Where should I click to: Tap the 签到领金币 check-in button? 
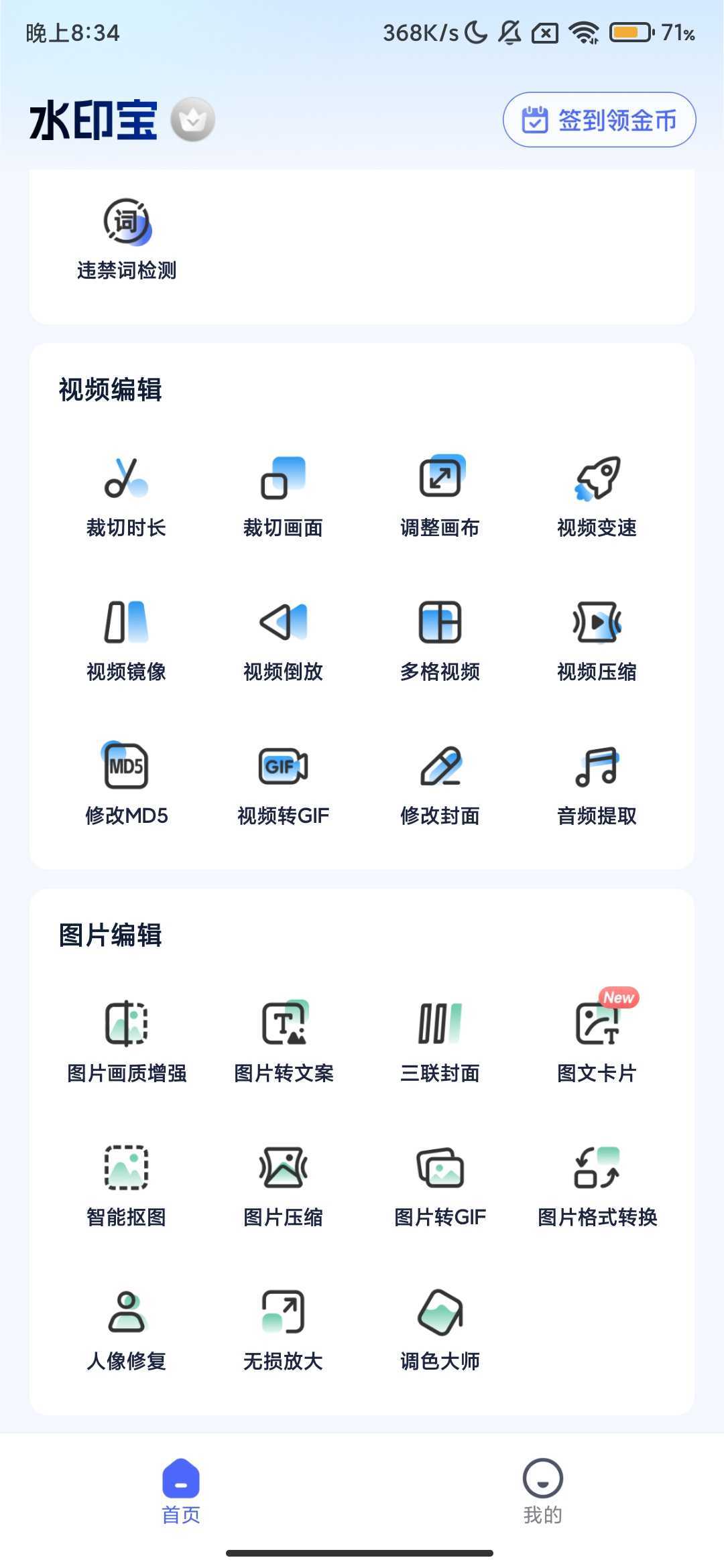coord(599,120)
